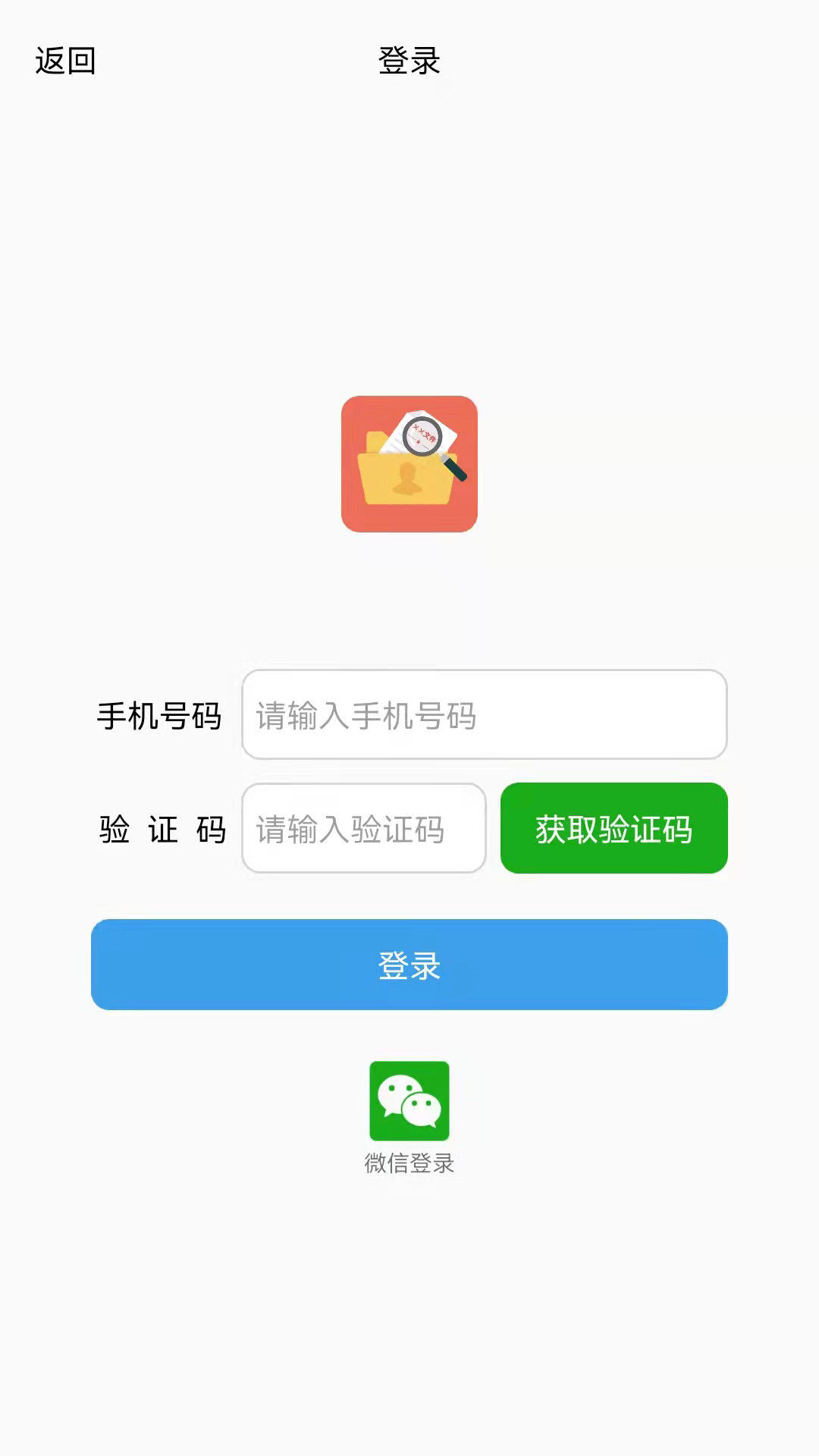Click the green button to request verification code
Image resolution: width=819 pixels, height=1456 pixels.
[613, 828]
